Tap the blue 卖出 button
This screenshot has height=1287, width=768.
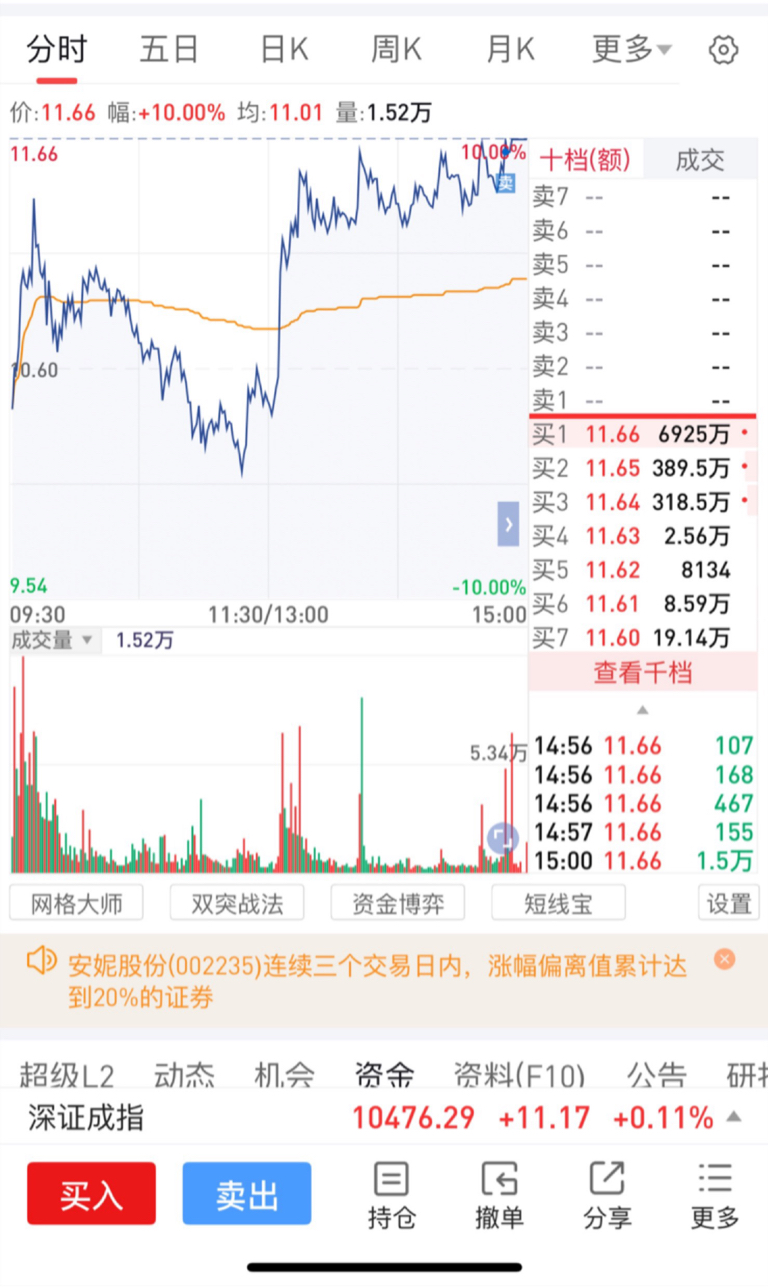click(x=246, y=1193)
